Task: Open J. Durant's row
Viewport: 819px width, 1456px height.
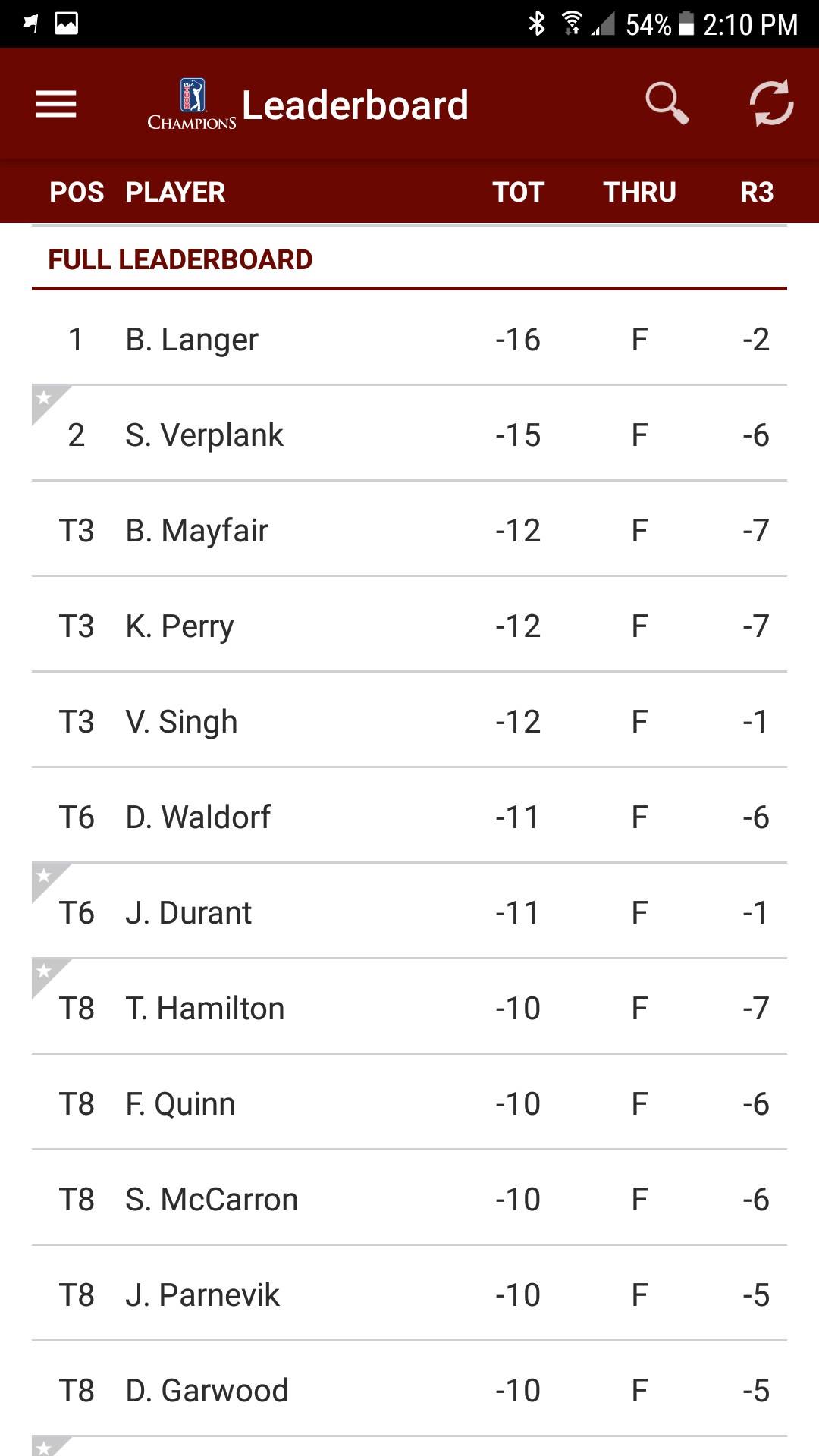Action: tap(409, 911)
